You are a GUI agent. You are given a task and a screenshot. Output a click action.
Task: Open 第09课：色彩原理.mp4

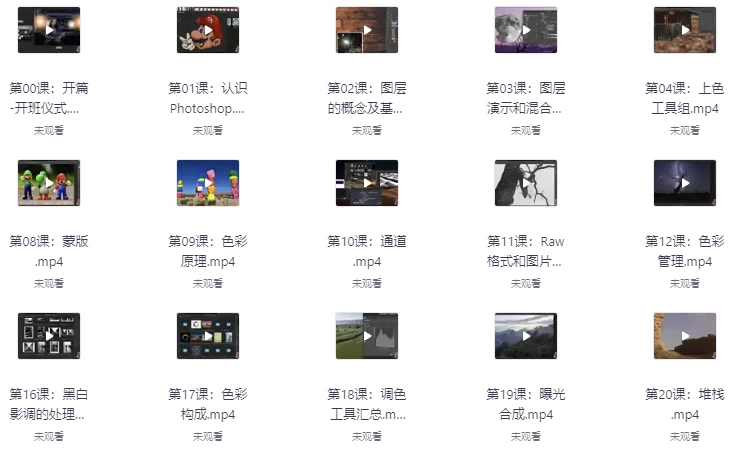click(208, 183)
